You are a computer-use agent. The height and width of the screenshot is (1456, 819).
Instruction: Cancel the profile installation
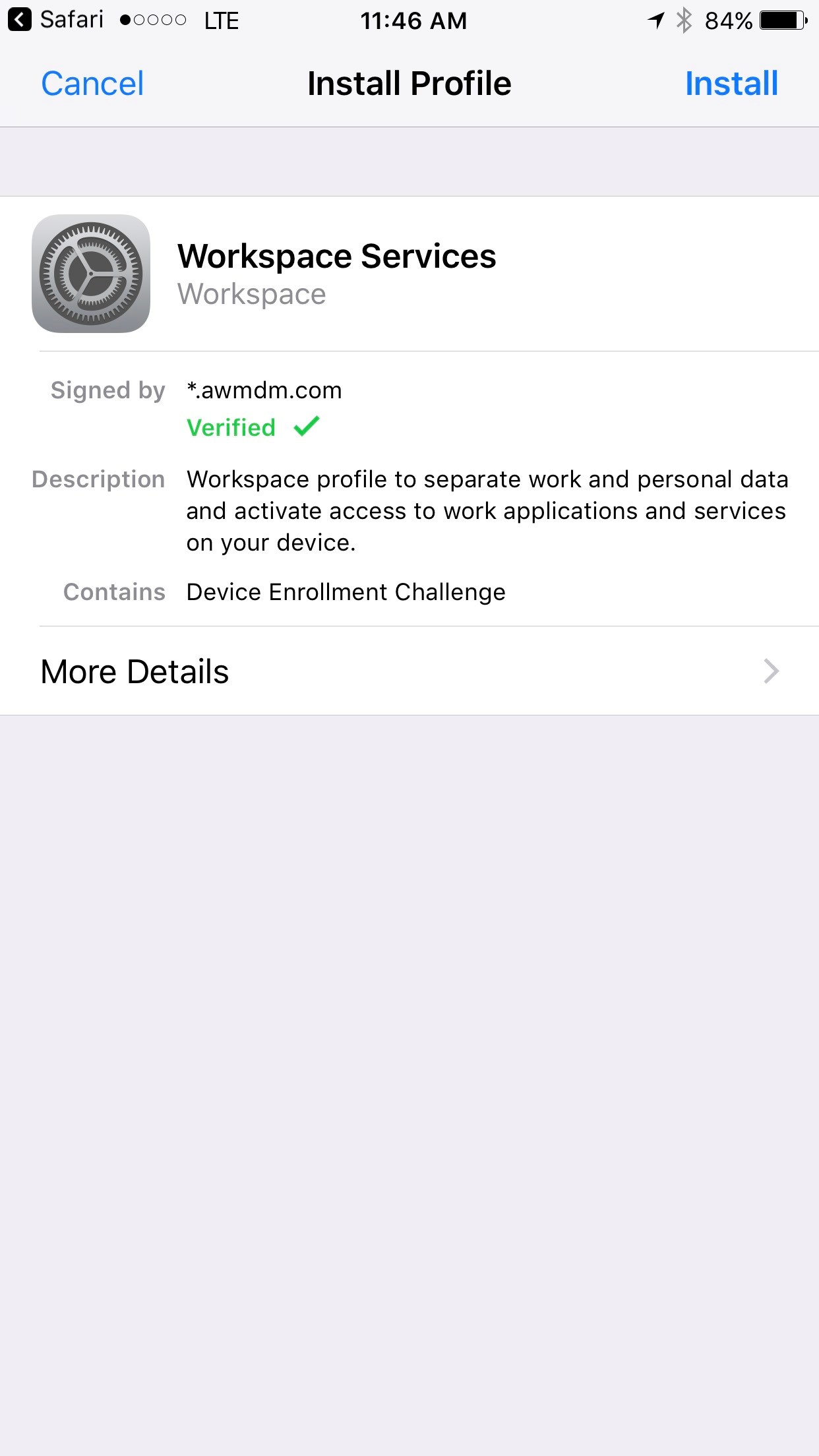coord(92,84)
